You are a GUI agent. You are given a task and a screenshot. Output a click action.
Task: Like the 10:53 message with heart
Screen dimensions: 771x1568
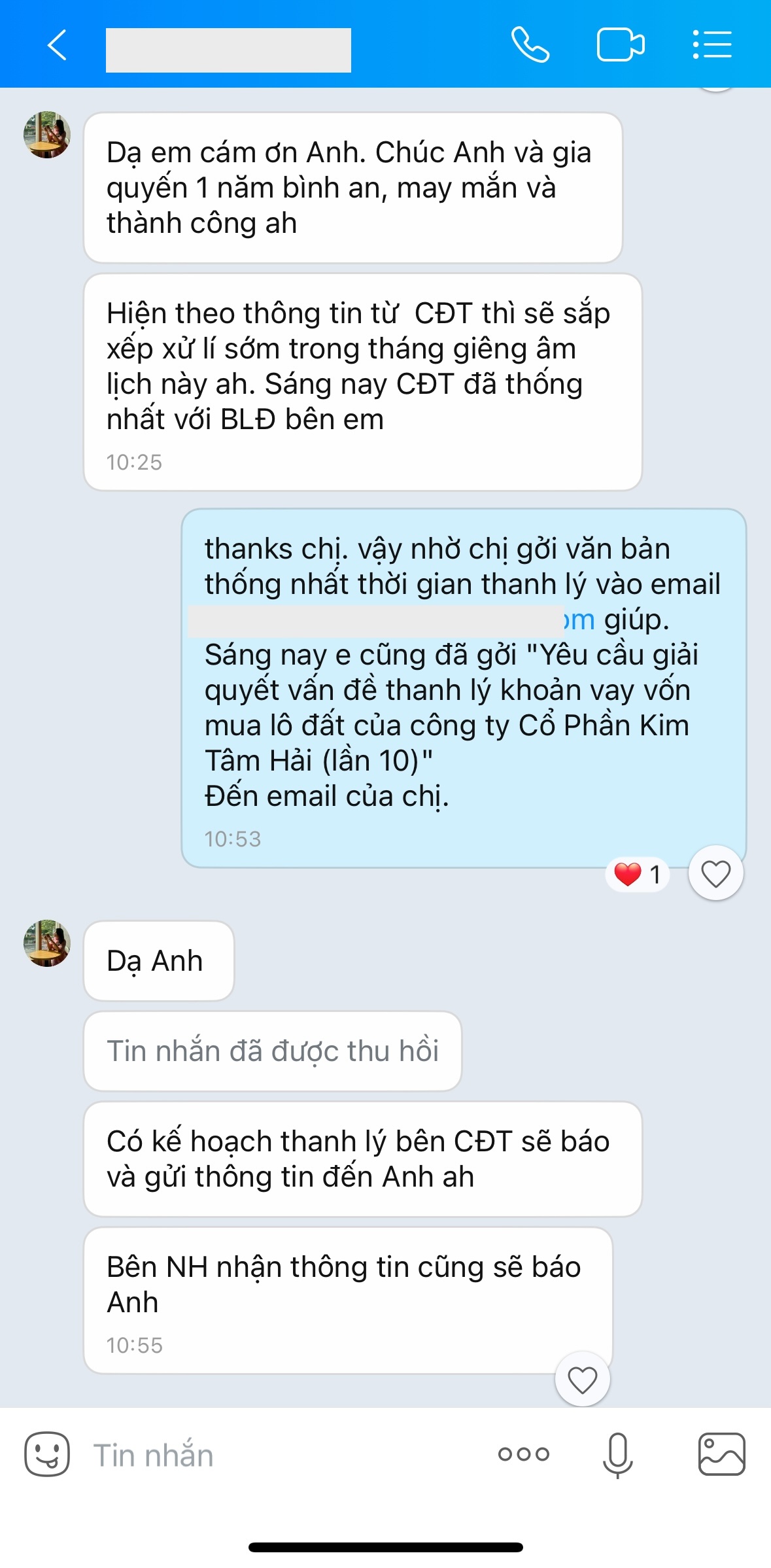click(x=715, y=874)
